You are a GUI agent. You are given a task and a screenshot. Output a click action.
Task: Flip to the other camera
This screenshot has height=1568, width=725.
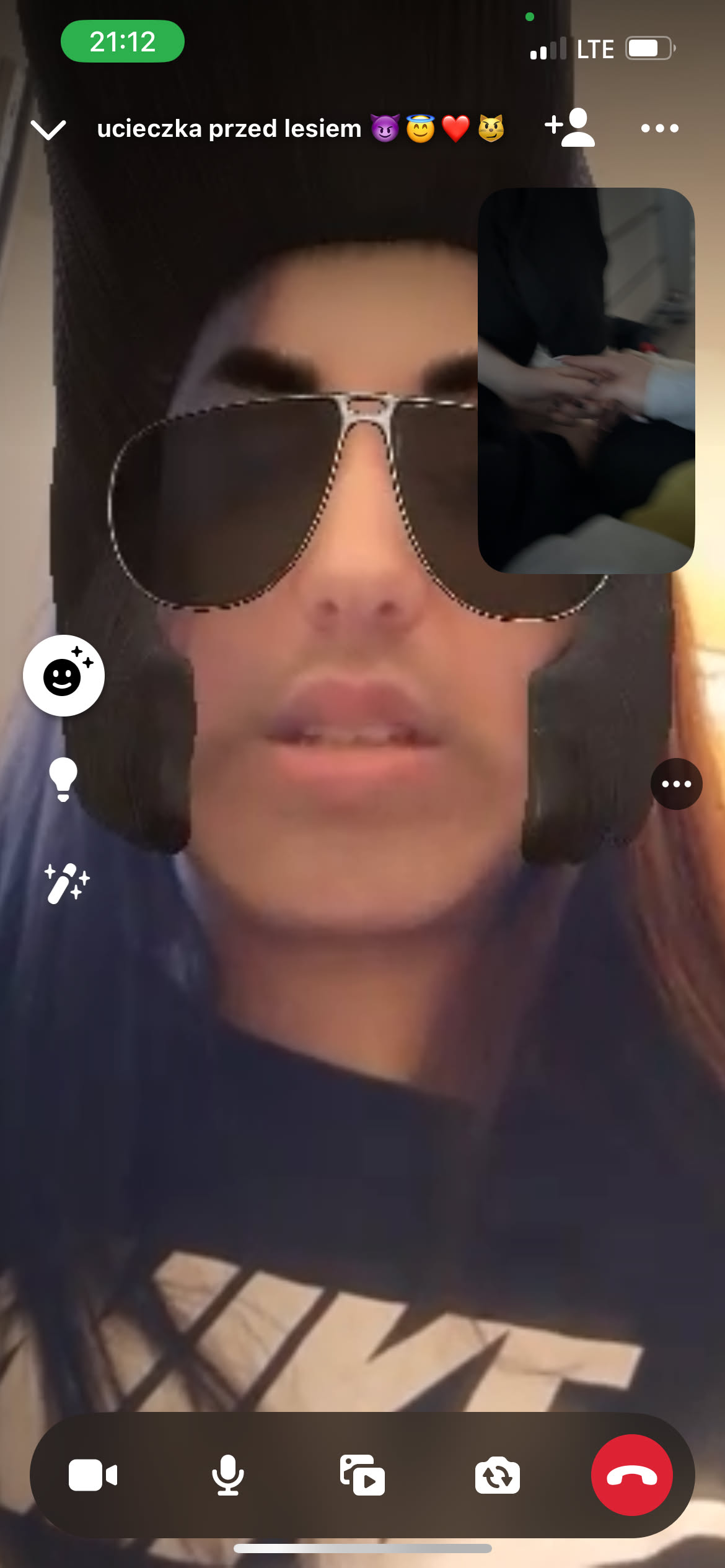(x=497, y=1475)
